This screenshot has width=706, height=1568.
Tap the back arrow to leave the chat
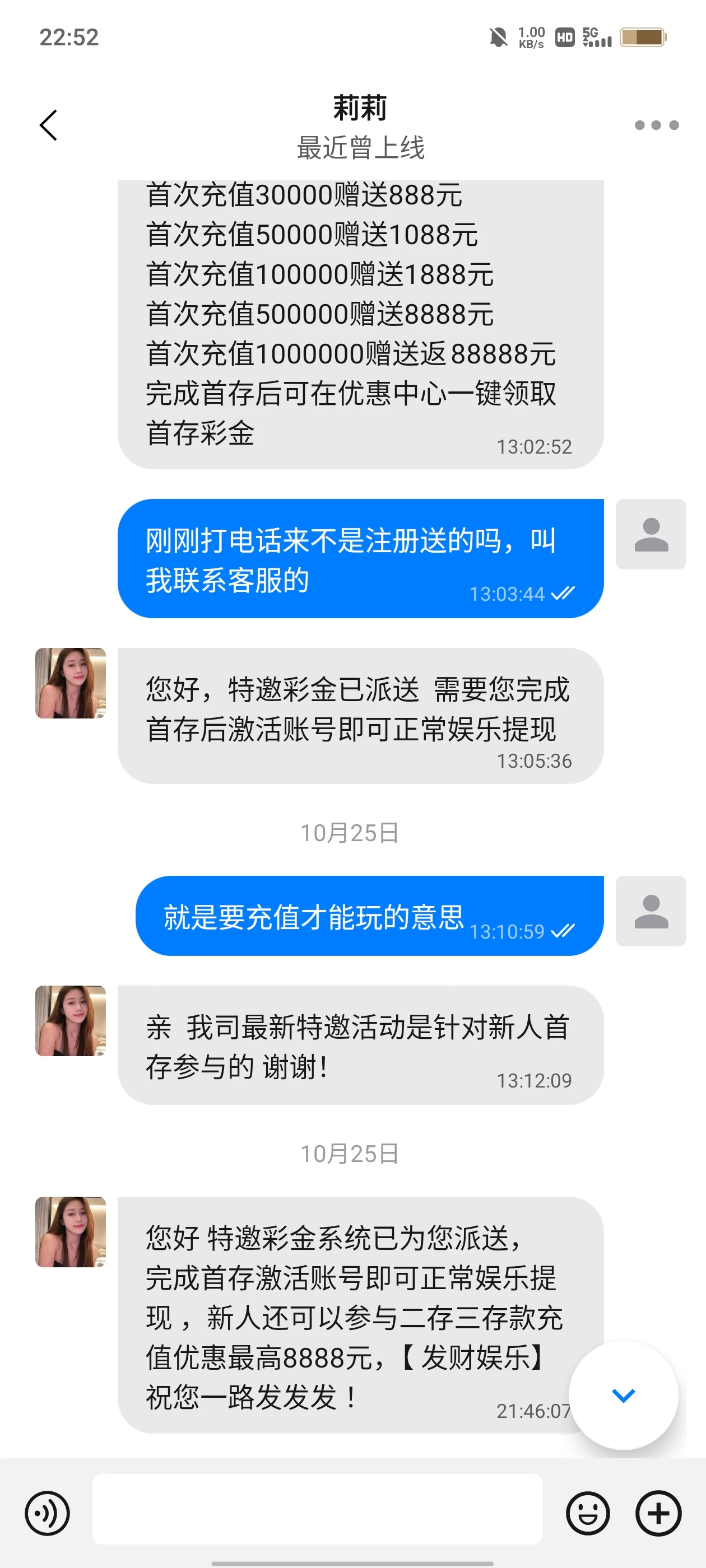click(49, 125)
